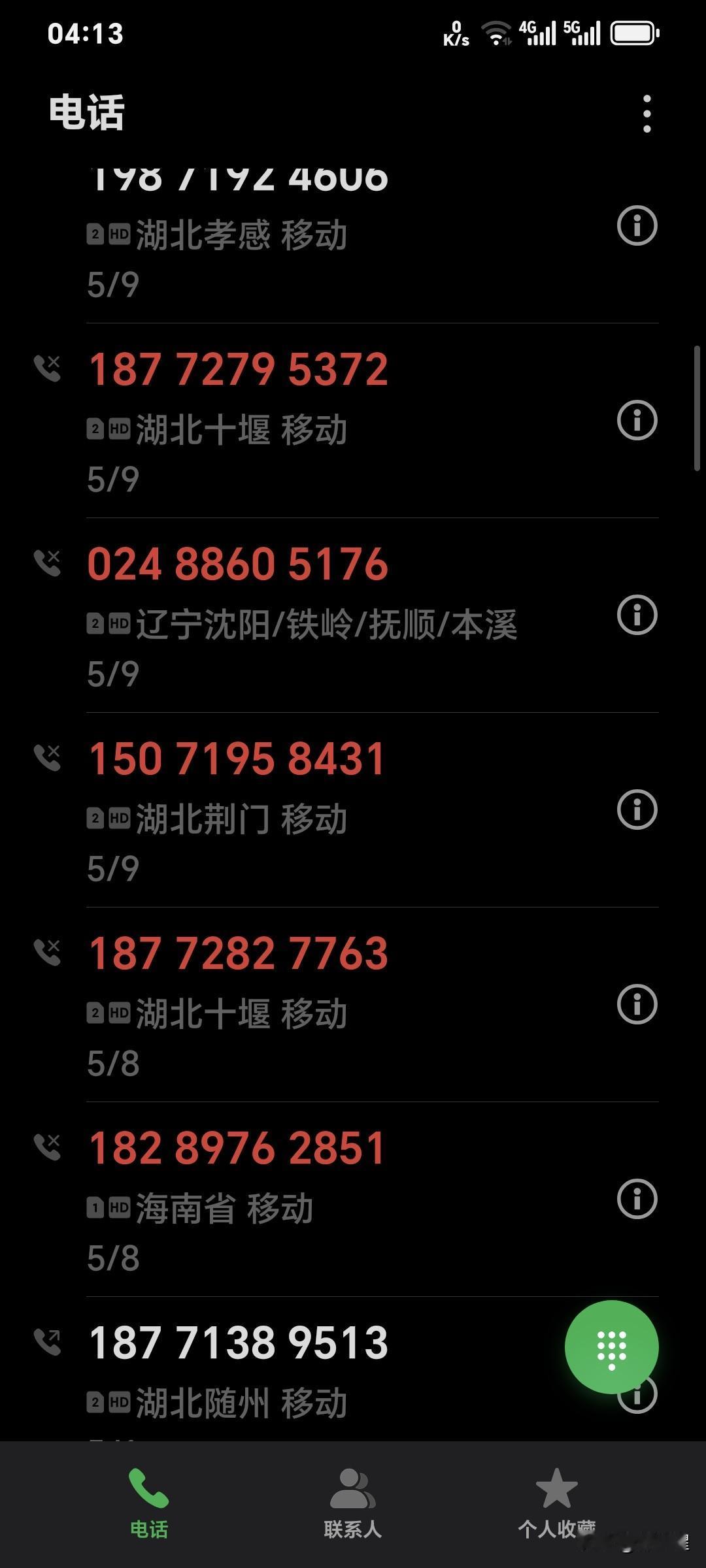Open info icon for 187 7282 7763
Screen dimensions: 706x1568
637,1004
